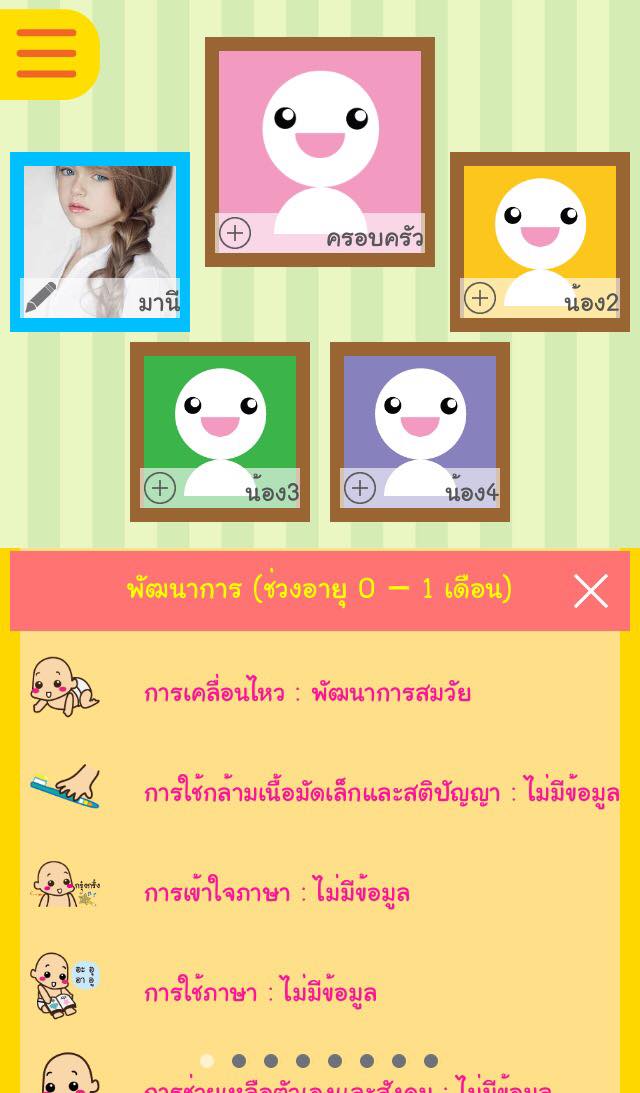Add child profile for น้อง2
Screen dimensions: 640x1093
point(480,298)
